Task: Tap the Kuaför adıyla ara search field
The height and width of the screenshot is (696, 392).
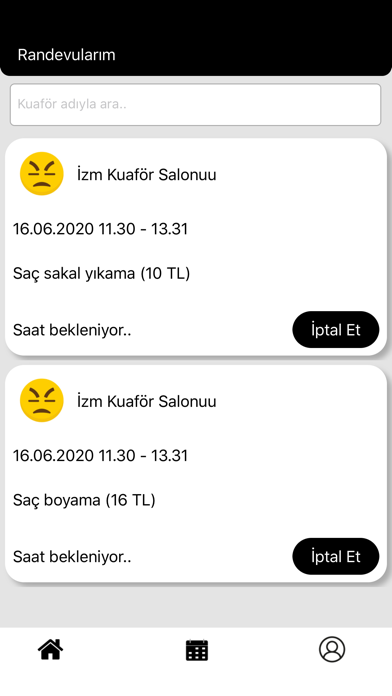Action: point(195,105)
